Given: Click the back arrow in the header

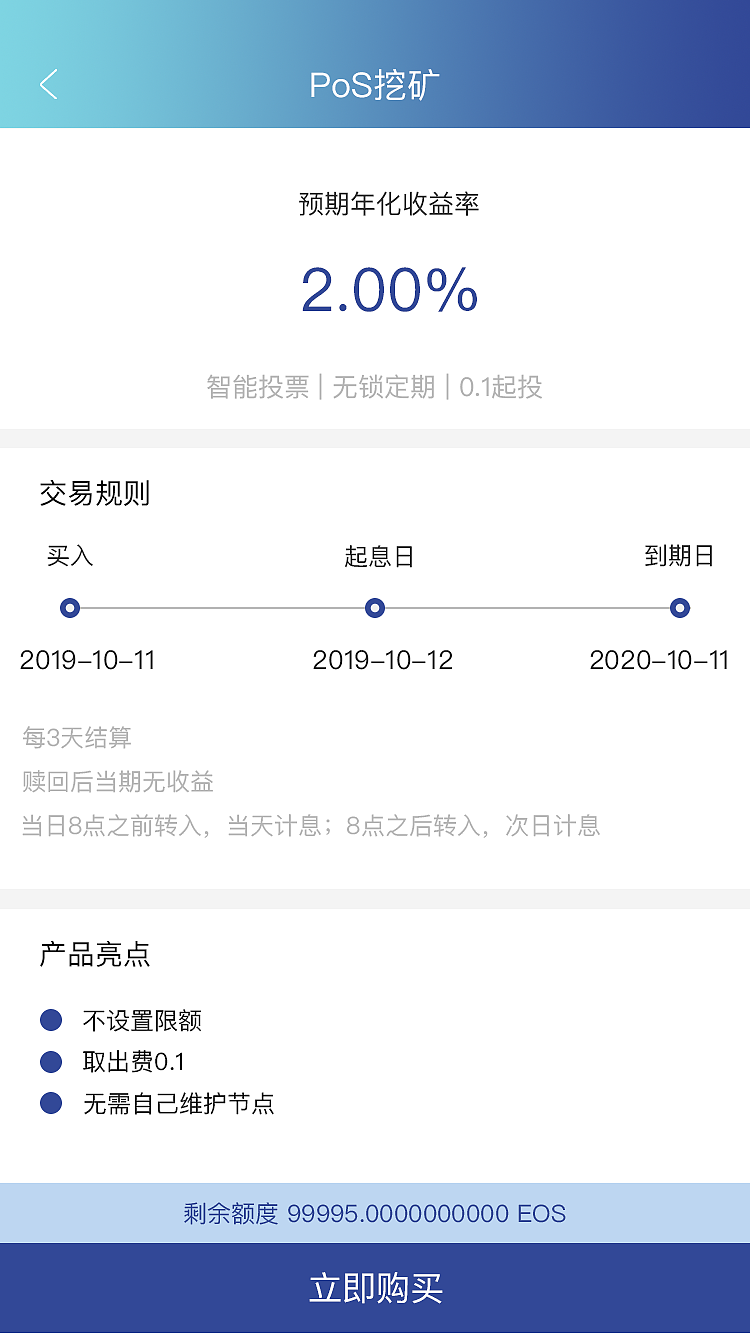Looking at the screenshot, I should (49, 85).
